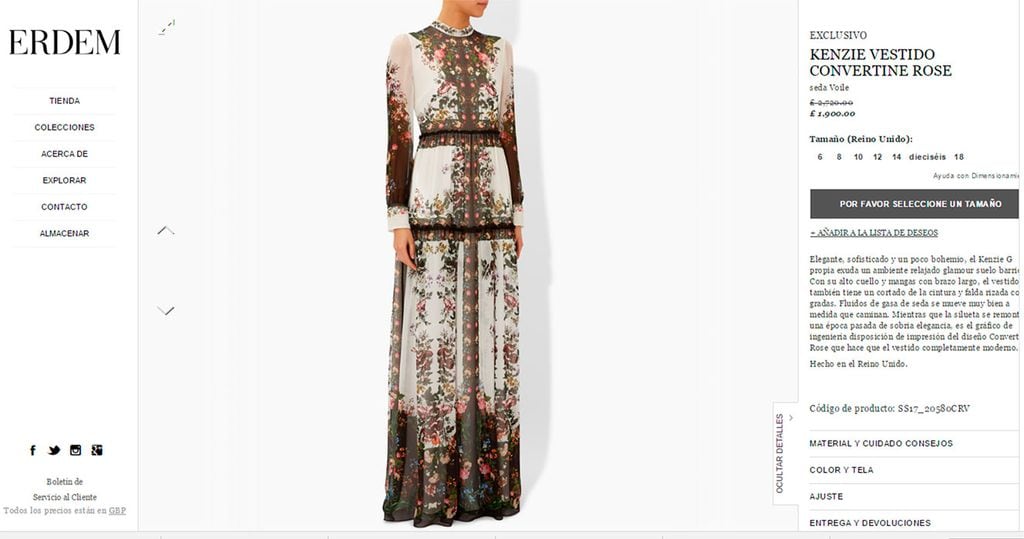Expand product image to fullscreen
The width and height of the screenshot is (1024, 539).
tap(167, 27)
